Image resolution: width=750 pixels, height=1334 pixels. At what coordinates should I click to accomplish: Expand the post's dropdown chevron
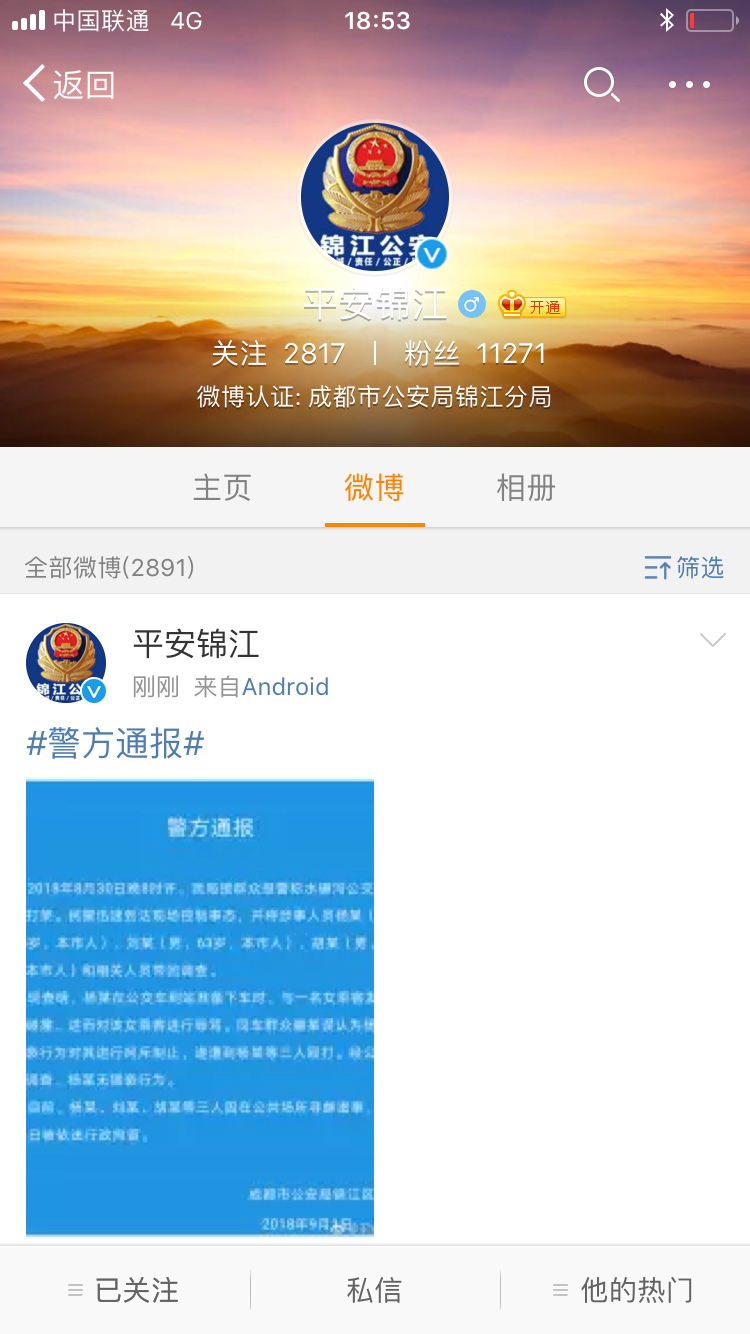712,640
